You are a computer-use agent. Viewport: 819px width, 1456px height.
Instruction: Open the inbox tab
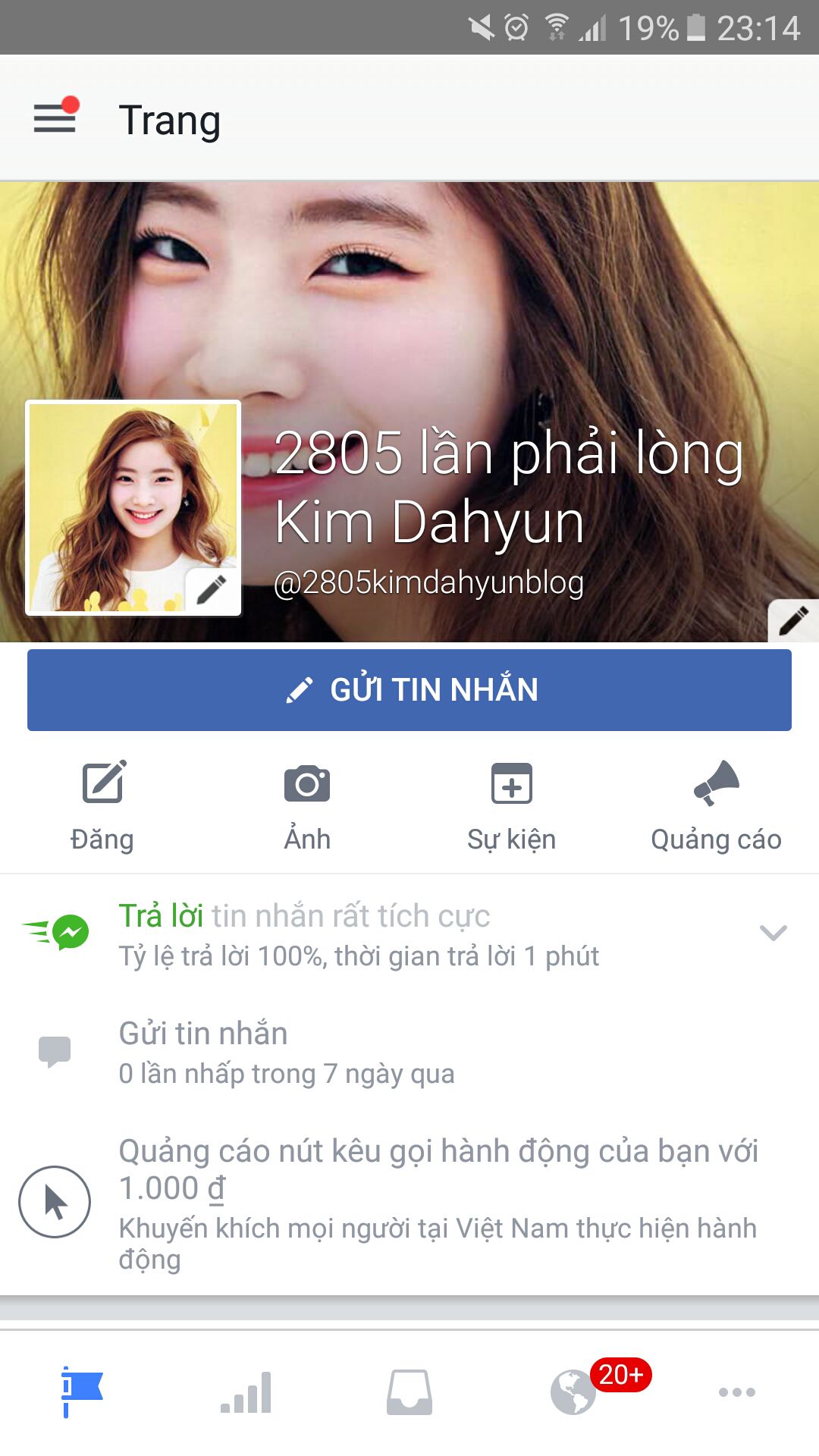(409, 1392)
